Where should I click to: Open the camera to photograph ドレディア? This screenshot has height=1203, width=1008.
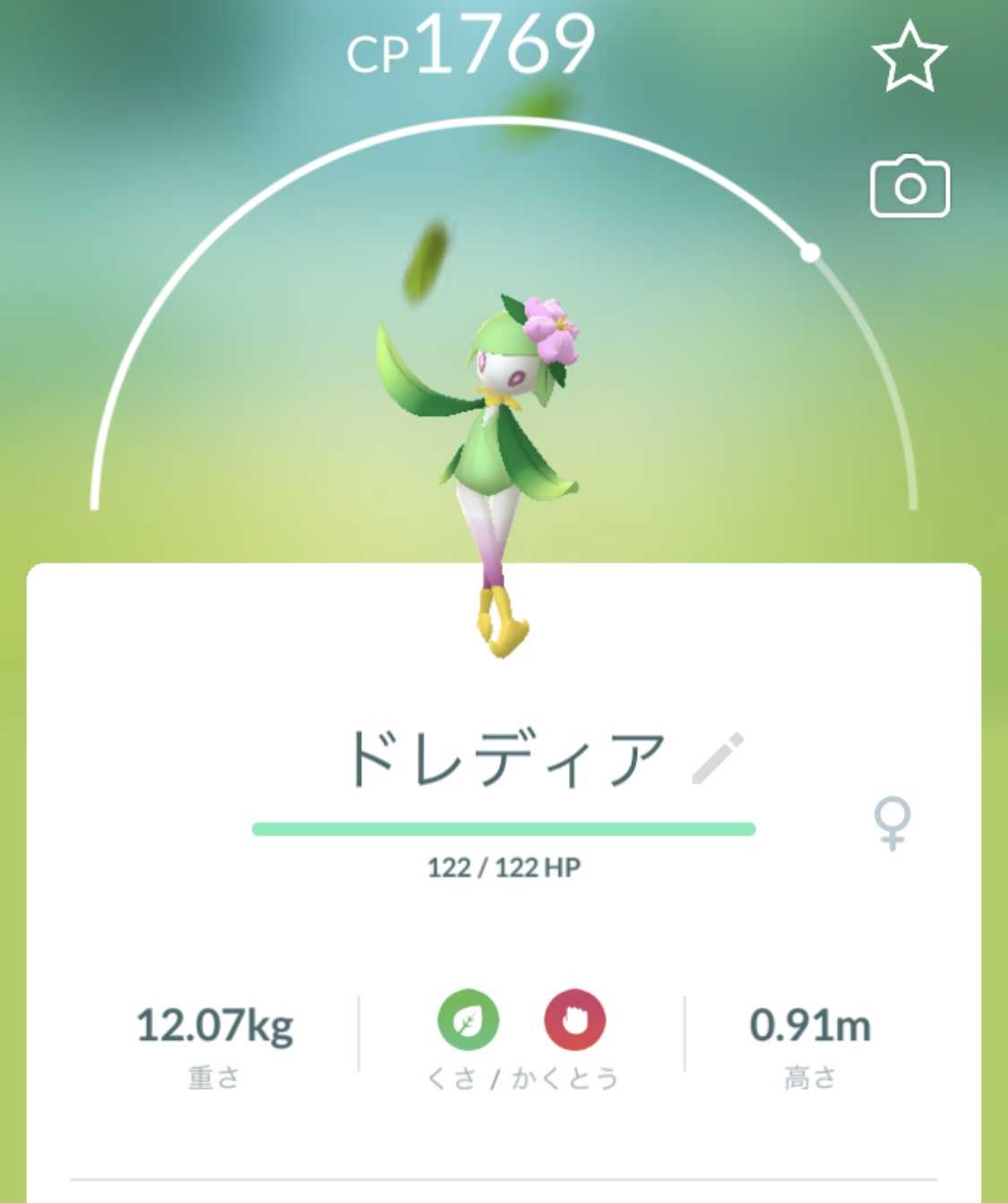tap(909, 186)
